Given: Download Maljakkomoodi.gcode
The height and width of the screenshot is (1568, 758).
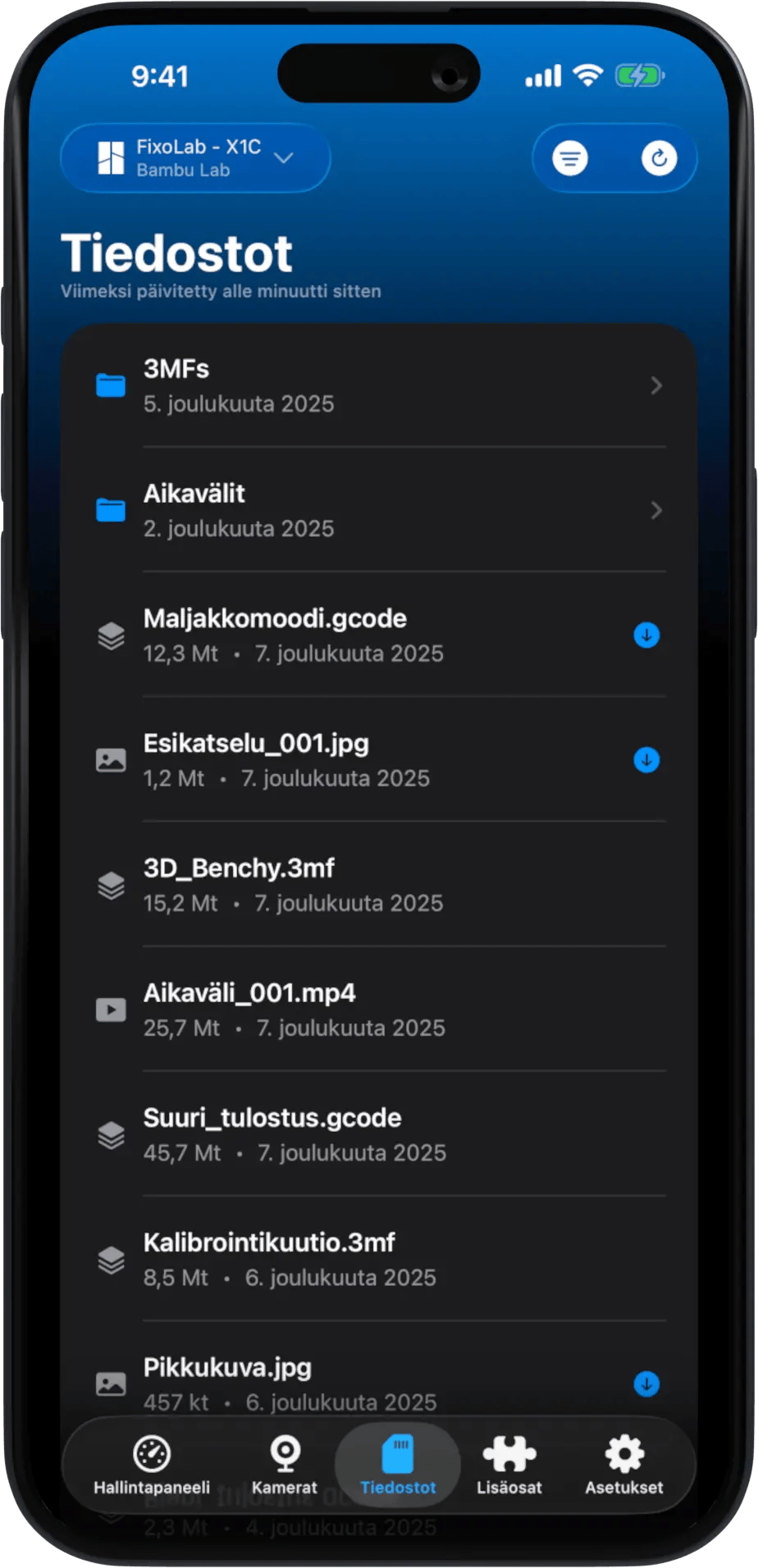Looking at the screenshot, I should pos(646,635).
